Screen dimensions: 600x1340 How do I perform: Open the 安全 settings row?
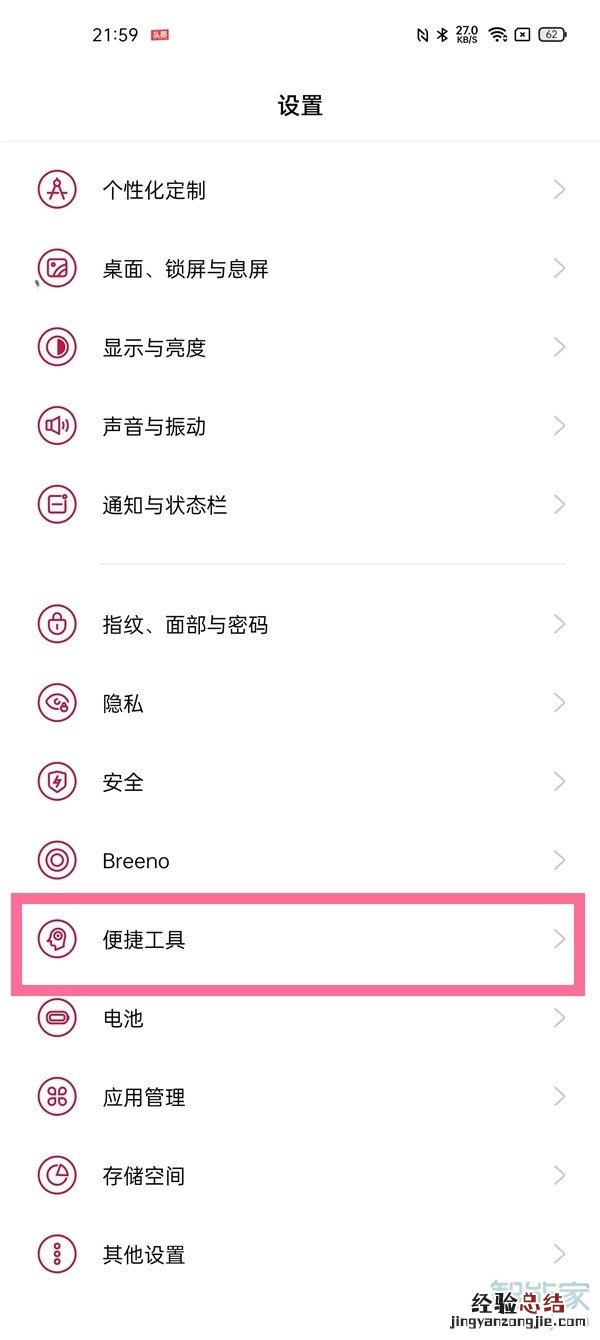tap(300, 782)
